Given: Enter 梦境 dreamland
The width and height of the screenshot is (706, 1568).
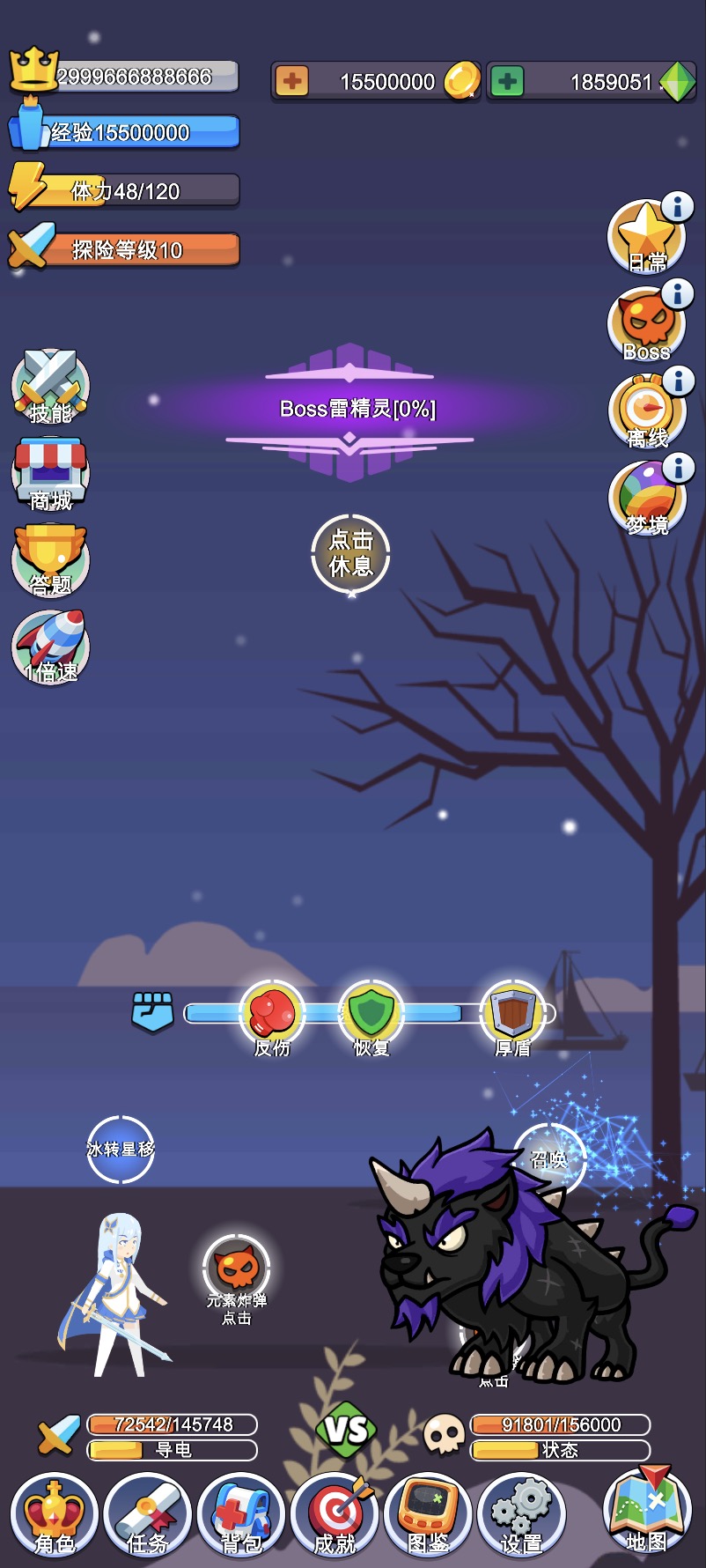Looking at the screenshot, I should (647, 499).
